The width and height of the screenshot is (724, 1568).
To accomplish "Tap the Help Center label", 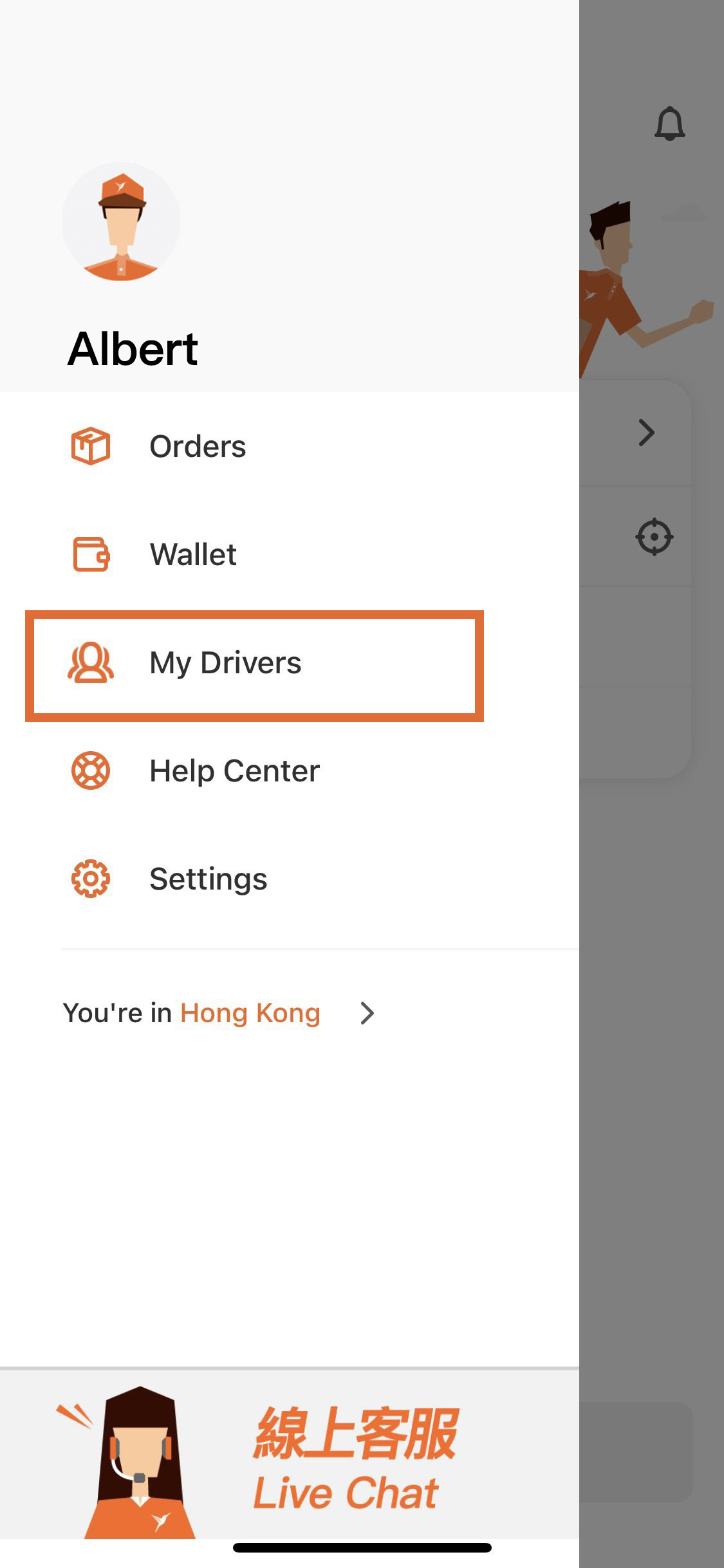I will [x=234, y=770].
